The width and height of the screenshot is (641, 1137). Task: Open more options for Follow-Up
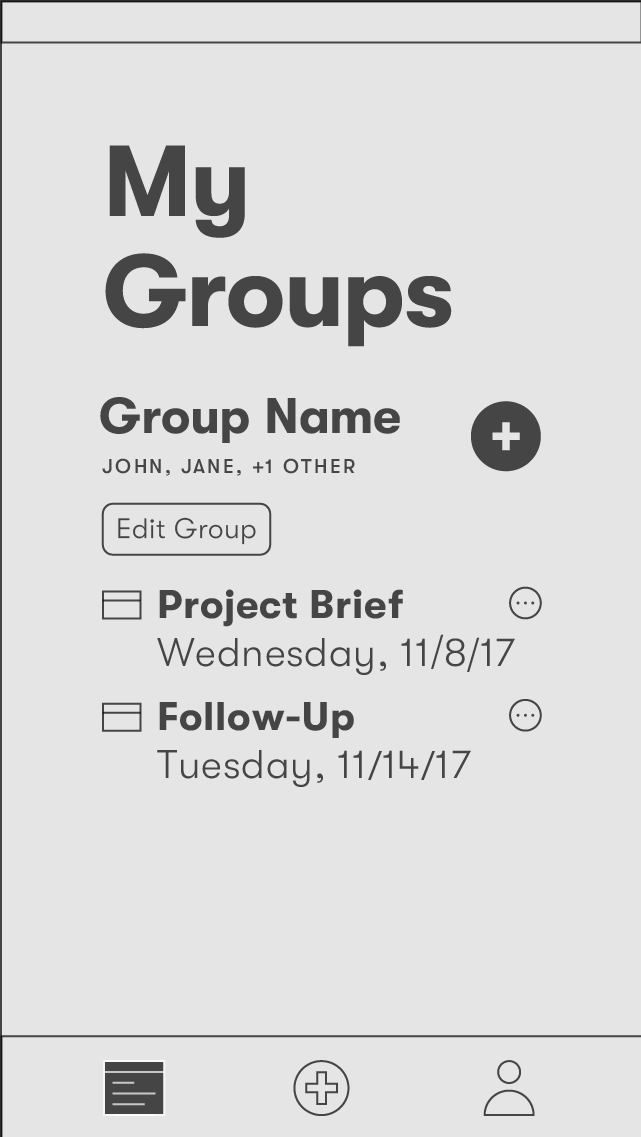[x=525, y=716]
